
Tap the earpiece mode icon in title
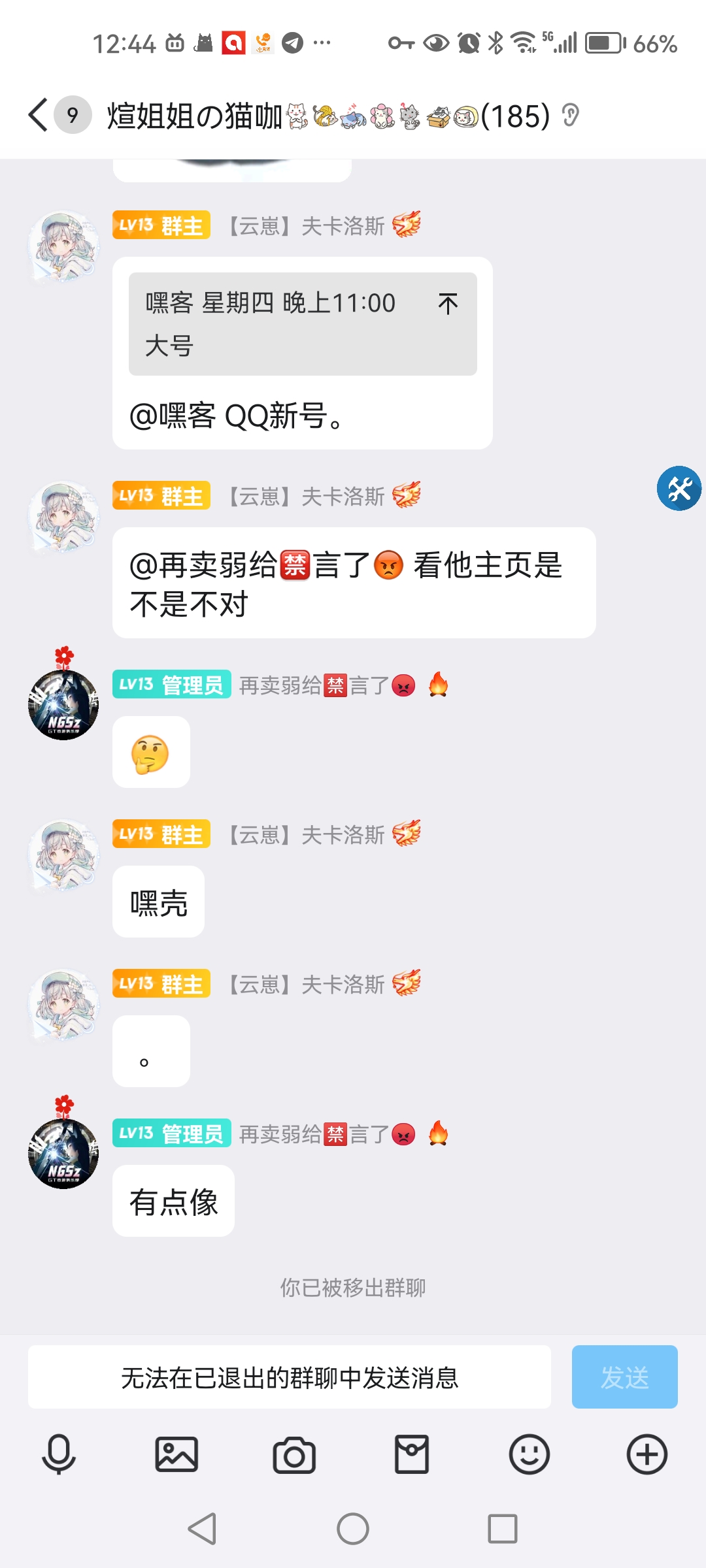571,116
